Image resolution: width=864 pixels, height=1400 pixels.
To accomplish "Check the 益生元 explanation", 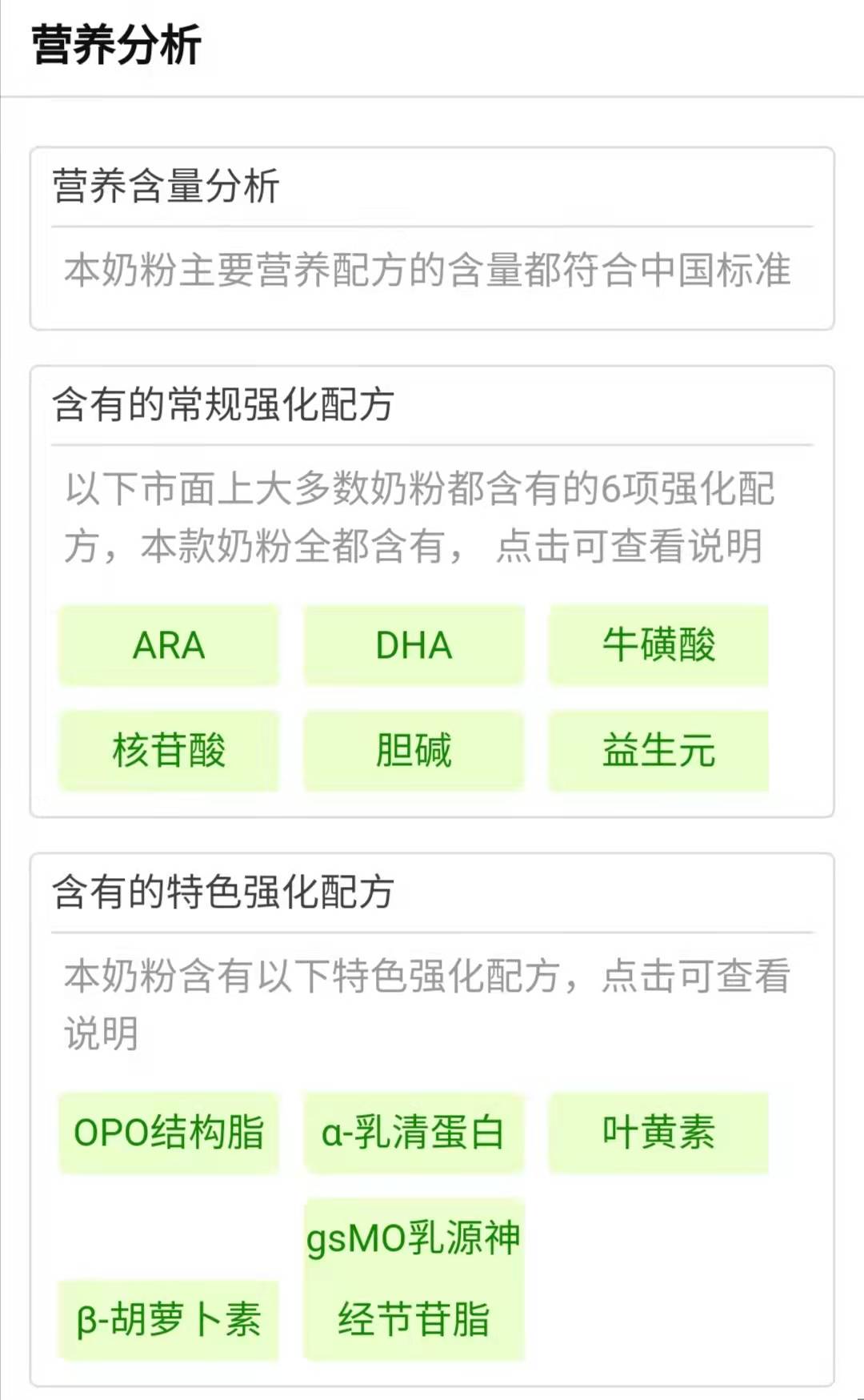I will click(x=658, y=751).
